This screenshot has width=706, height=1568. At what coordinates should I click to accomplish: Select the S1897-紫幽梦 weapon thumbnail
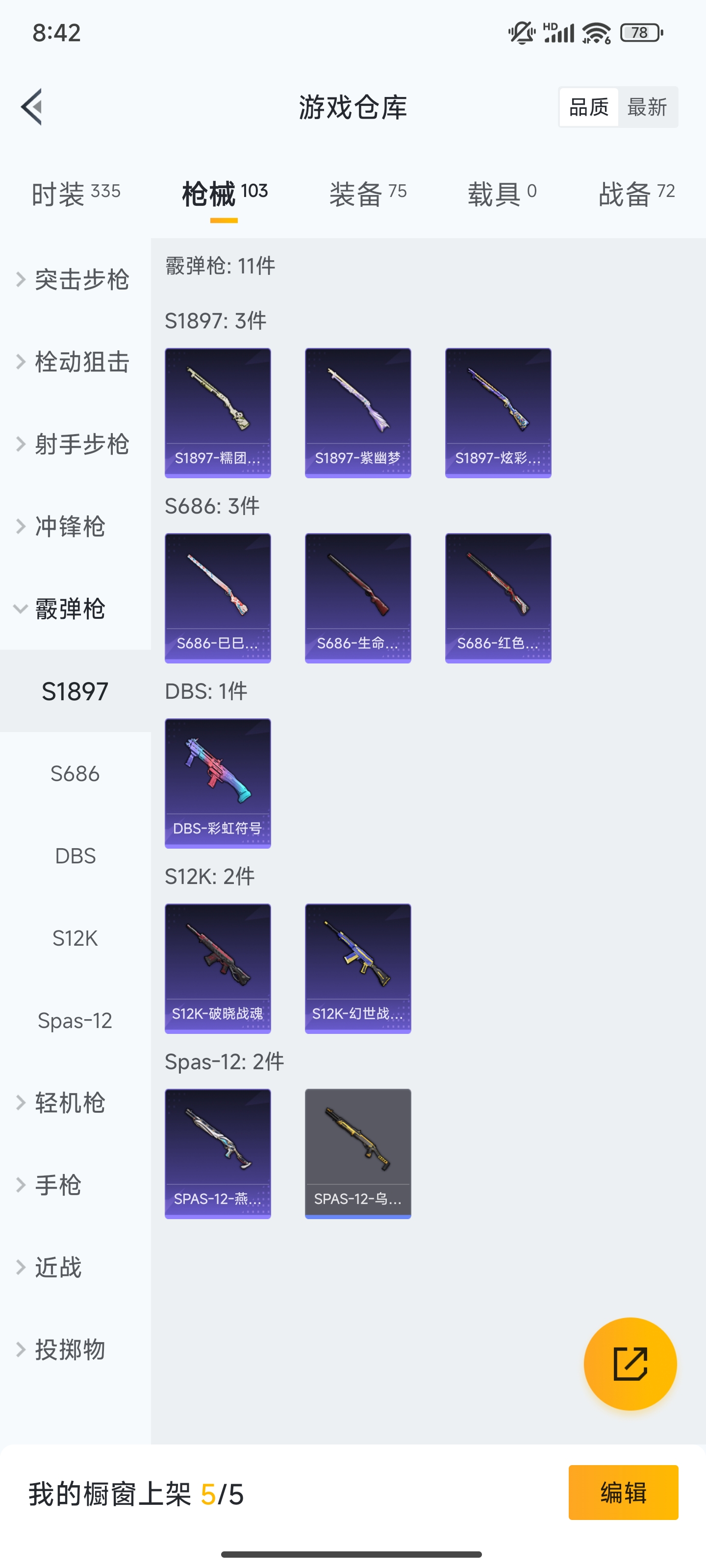point(357,412)
